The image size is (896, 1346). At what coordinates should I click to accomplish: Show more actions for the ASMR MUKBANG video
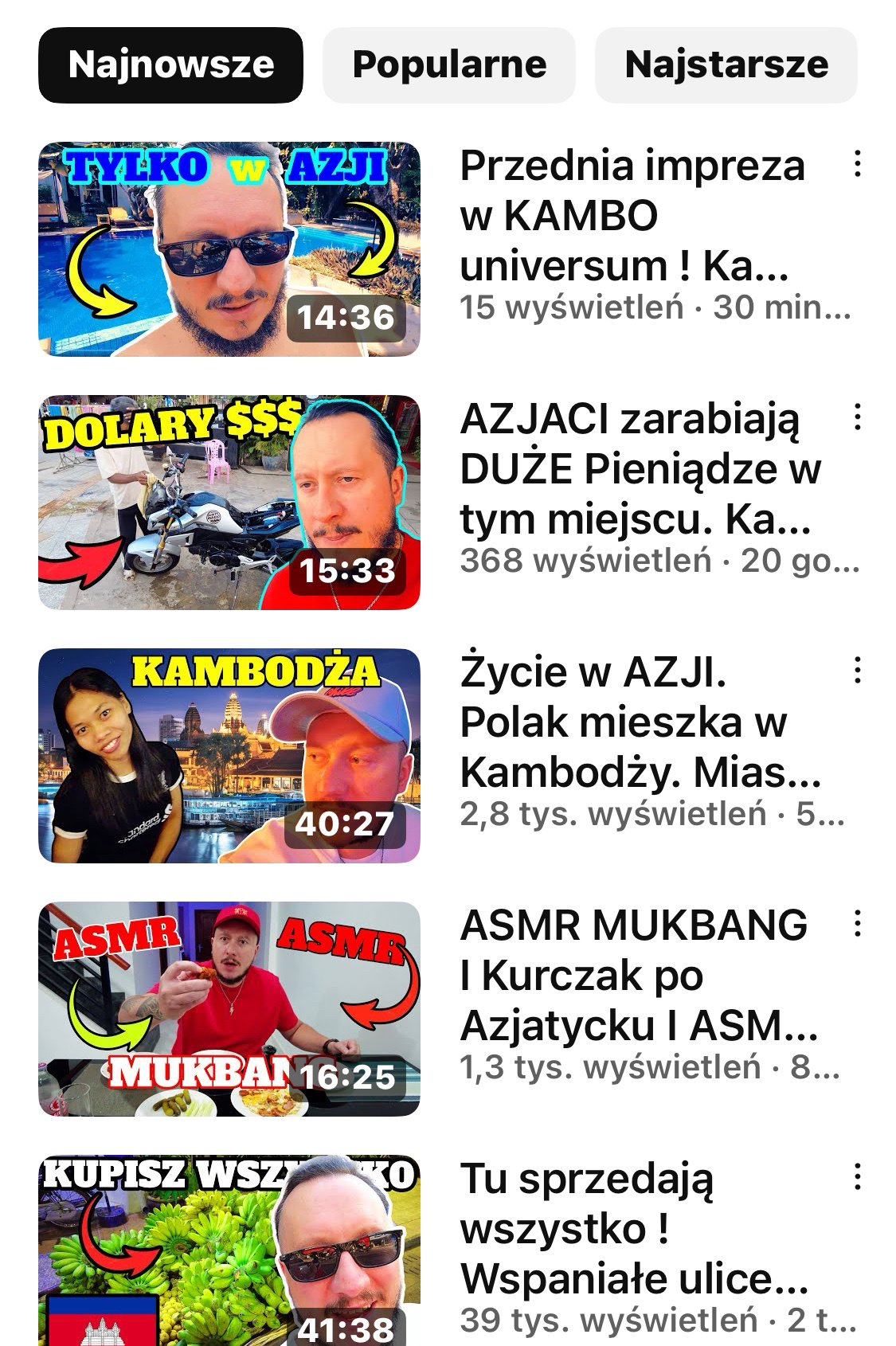pyautogui.click(x=857, y=924)
